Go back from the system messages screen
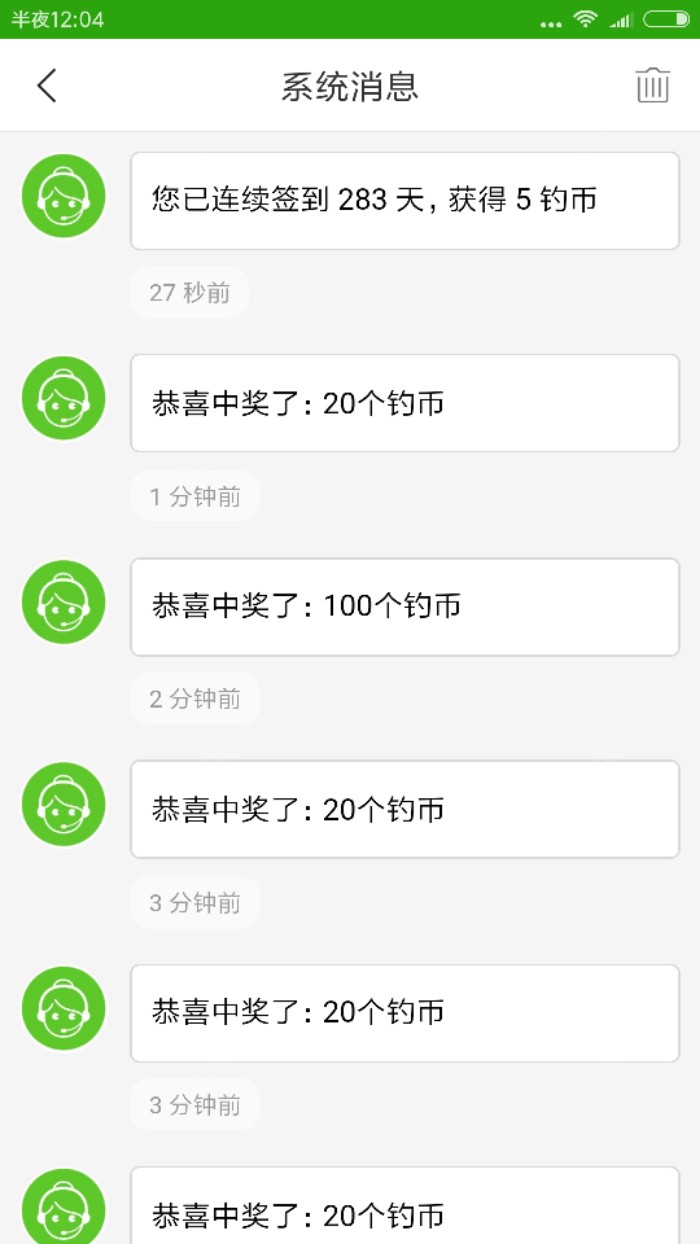This screenshot has width=700, height=1244. click(x=47, y=86)
